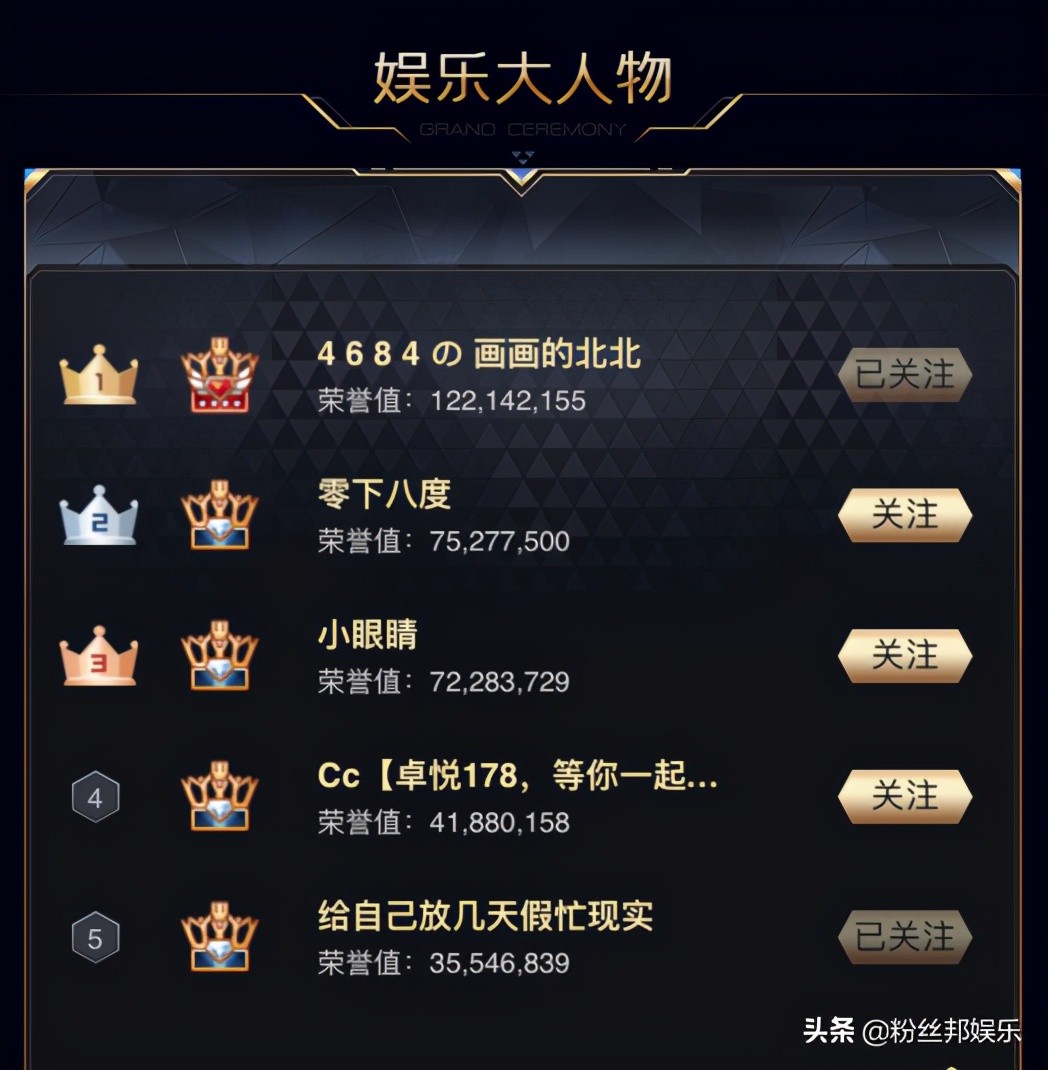The height and width of the screenshot is (1070, 1048).
Task: Open the fourth-ranked Cc【卓悦178 entry
Action: coord(516,776)
